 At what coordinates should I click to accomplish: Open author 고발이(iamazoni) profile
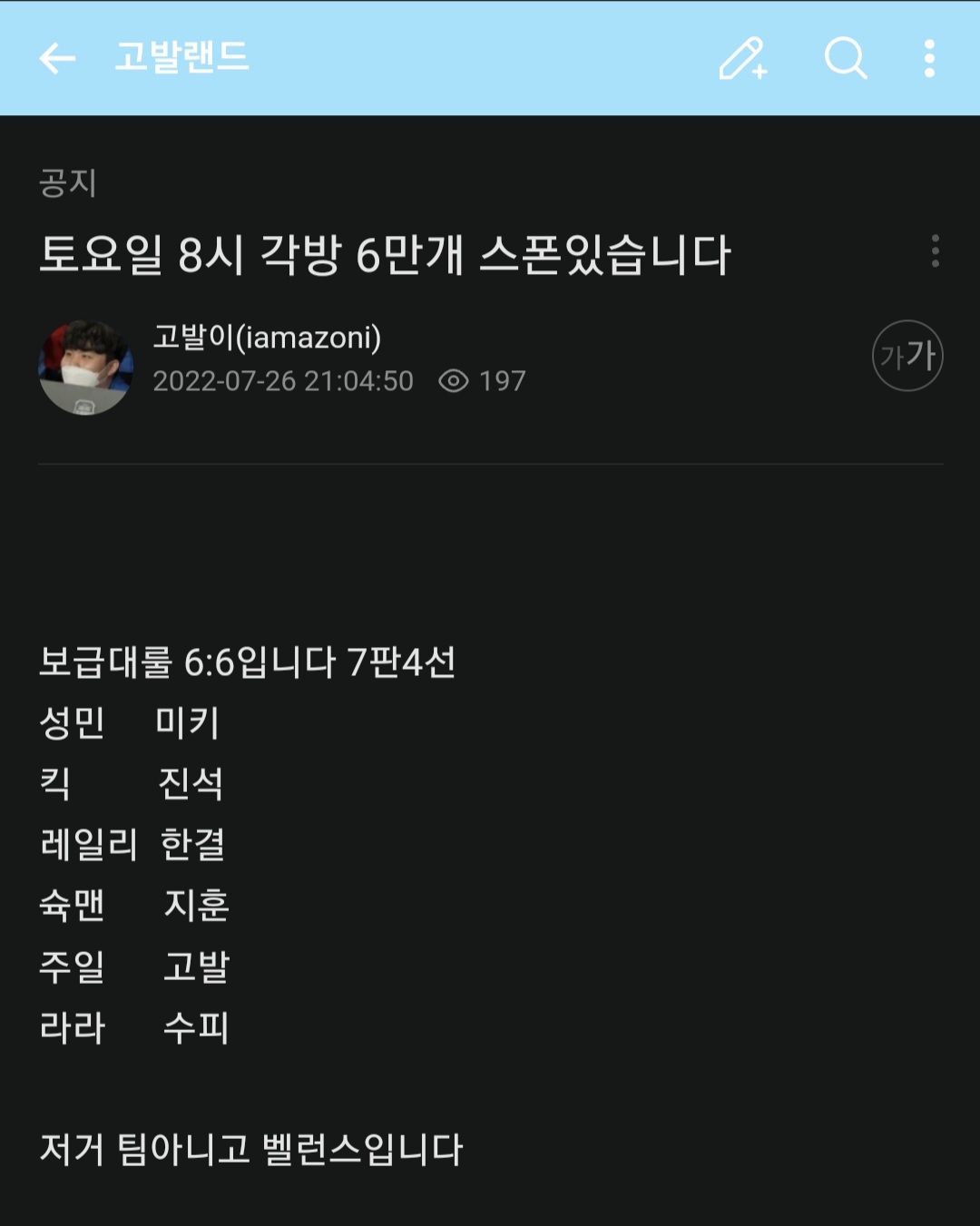pos(267,338)
